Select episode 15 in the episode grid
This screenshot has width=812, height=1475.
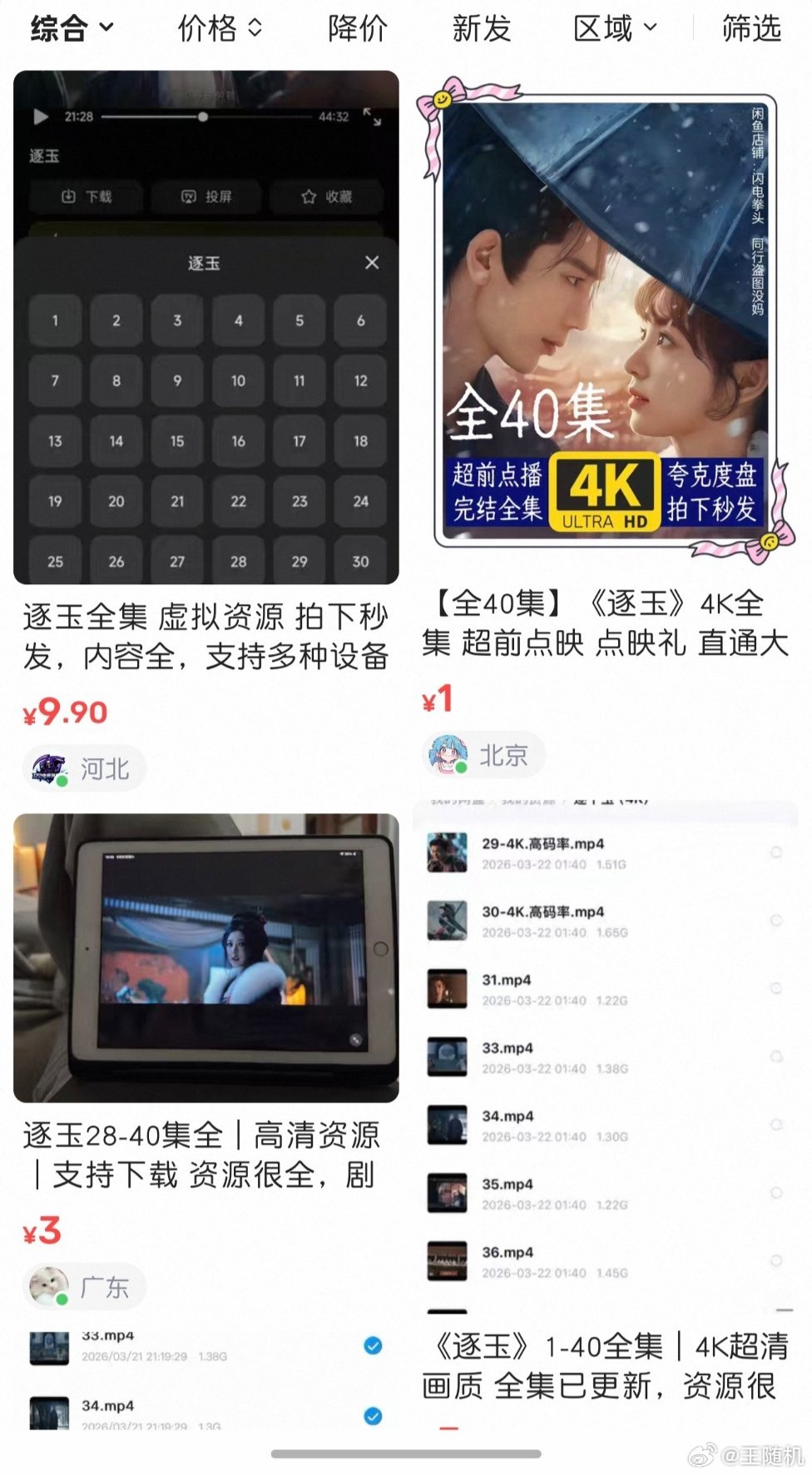176,442
